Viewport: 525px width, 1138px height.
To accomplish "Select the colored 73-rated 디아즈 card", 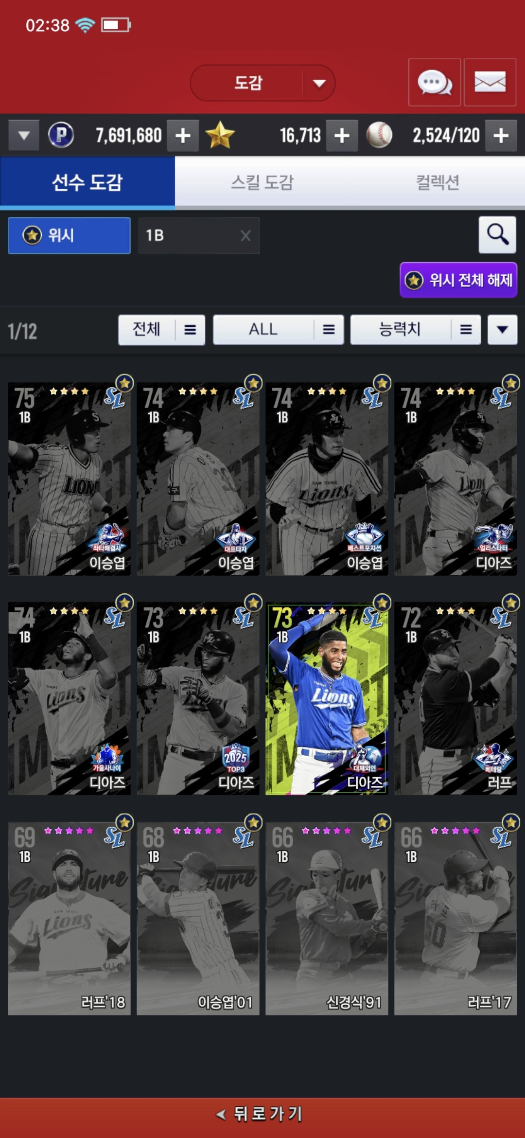I will [327, 698].
